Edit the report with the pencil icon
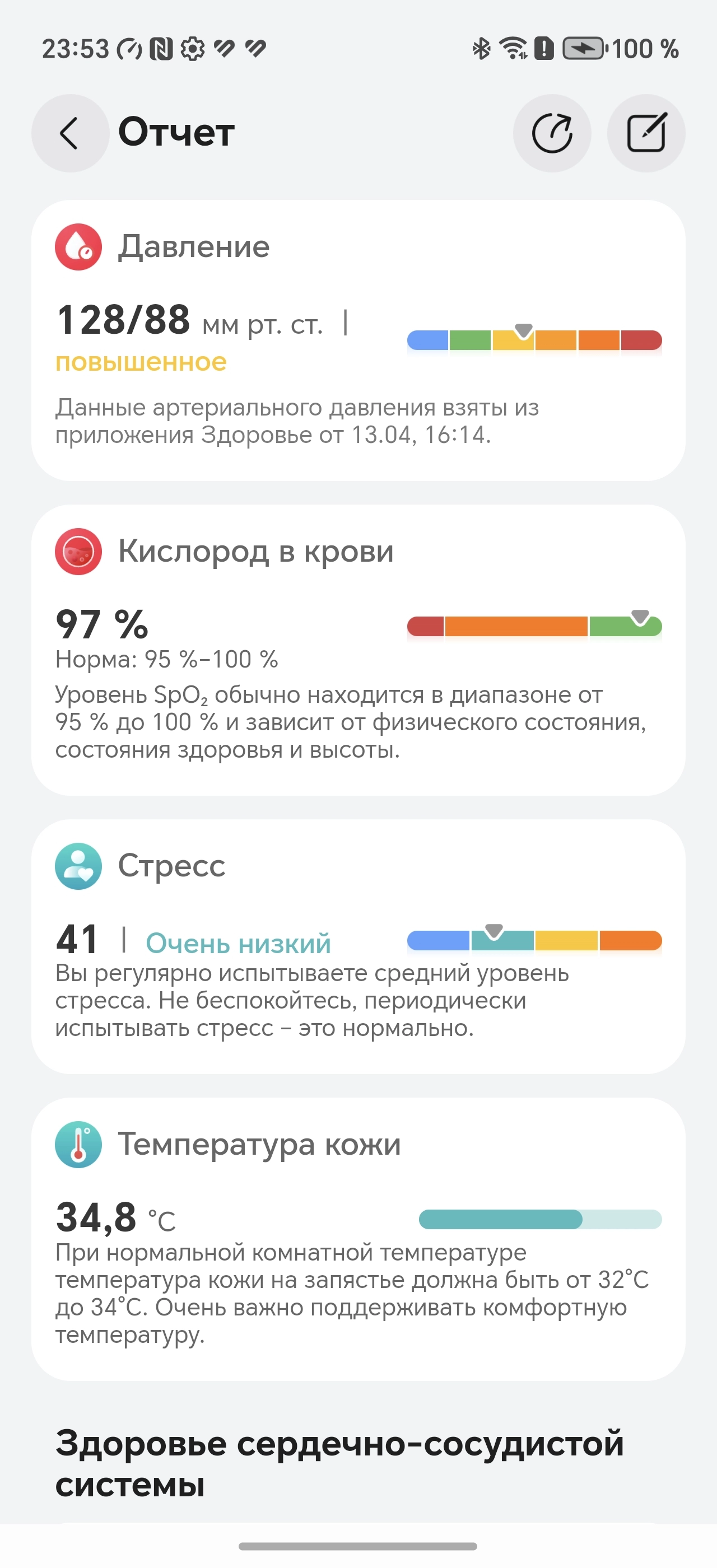This screenshot has height=1568, width=717. point(646,133)
